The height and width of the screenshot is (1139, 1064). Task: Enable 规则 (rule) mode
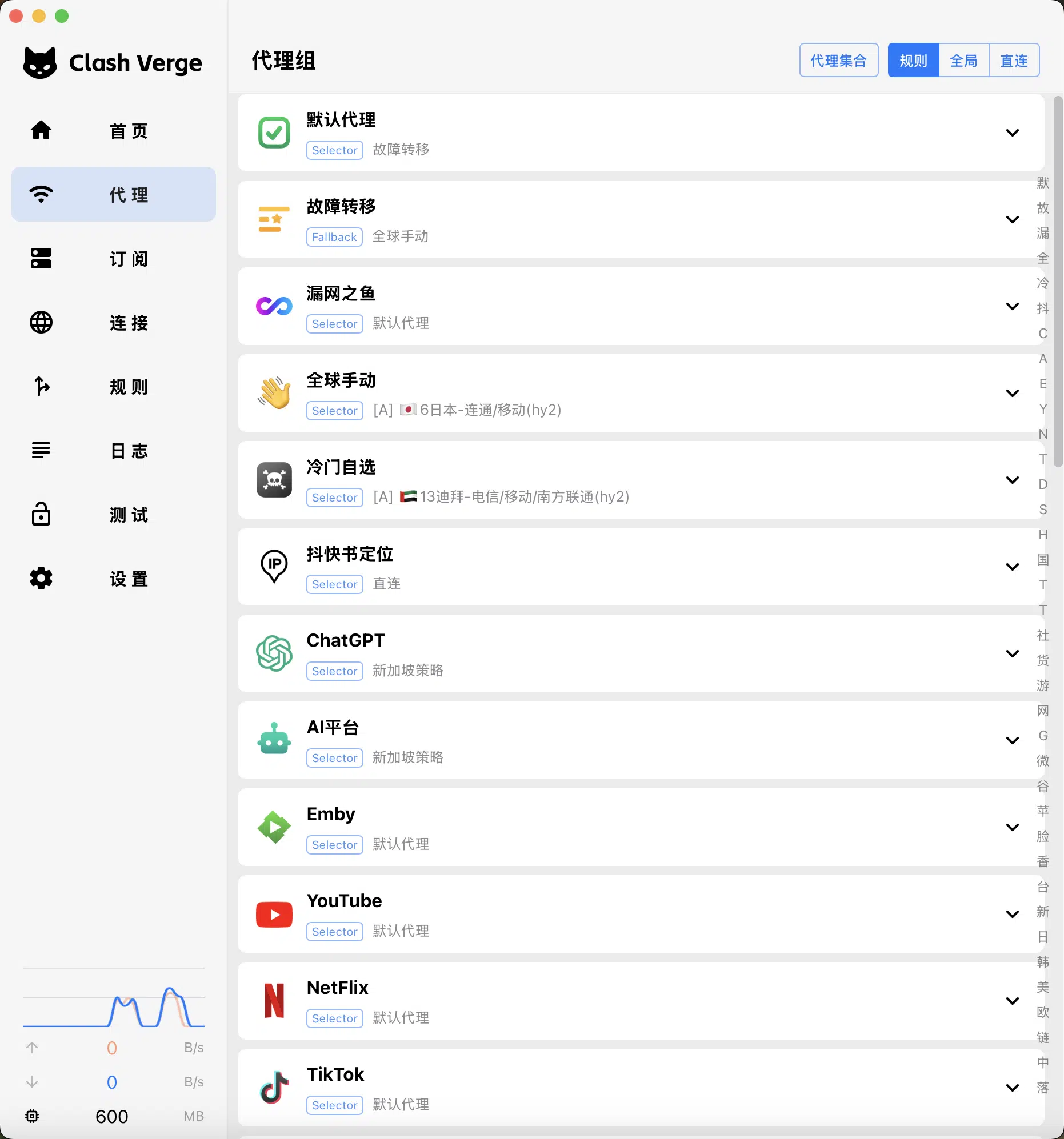(x=913, y=59)
